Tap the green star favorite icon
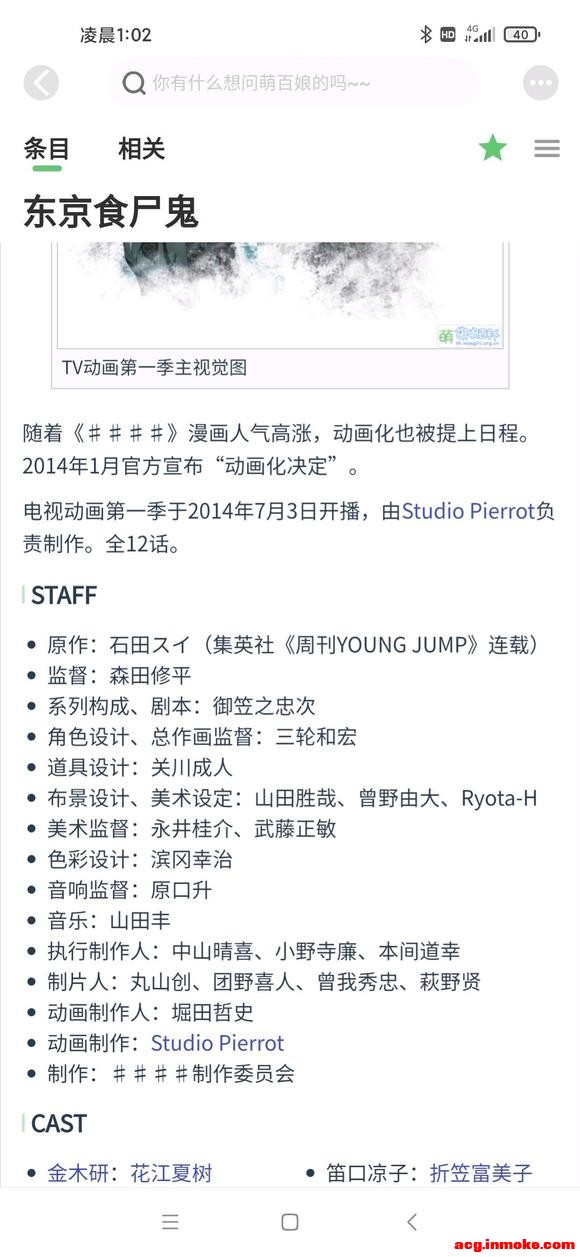Viewport: 580px width, 1257px height. (493, 148)
